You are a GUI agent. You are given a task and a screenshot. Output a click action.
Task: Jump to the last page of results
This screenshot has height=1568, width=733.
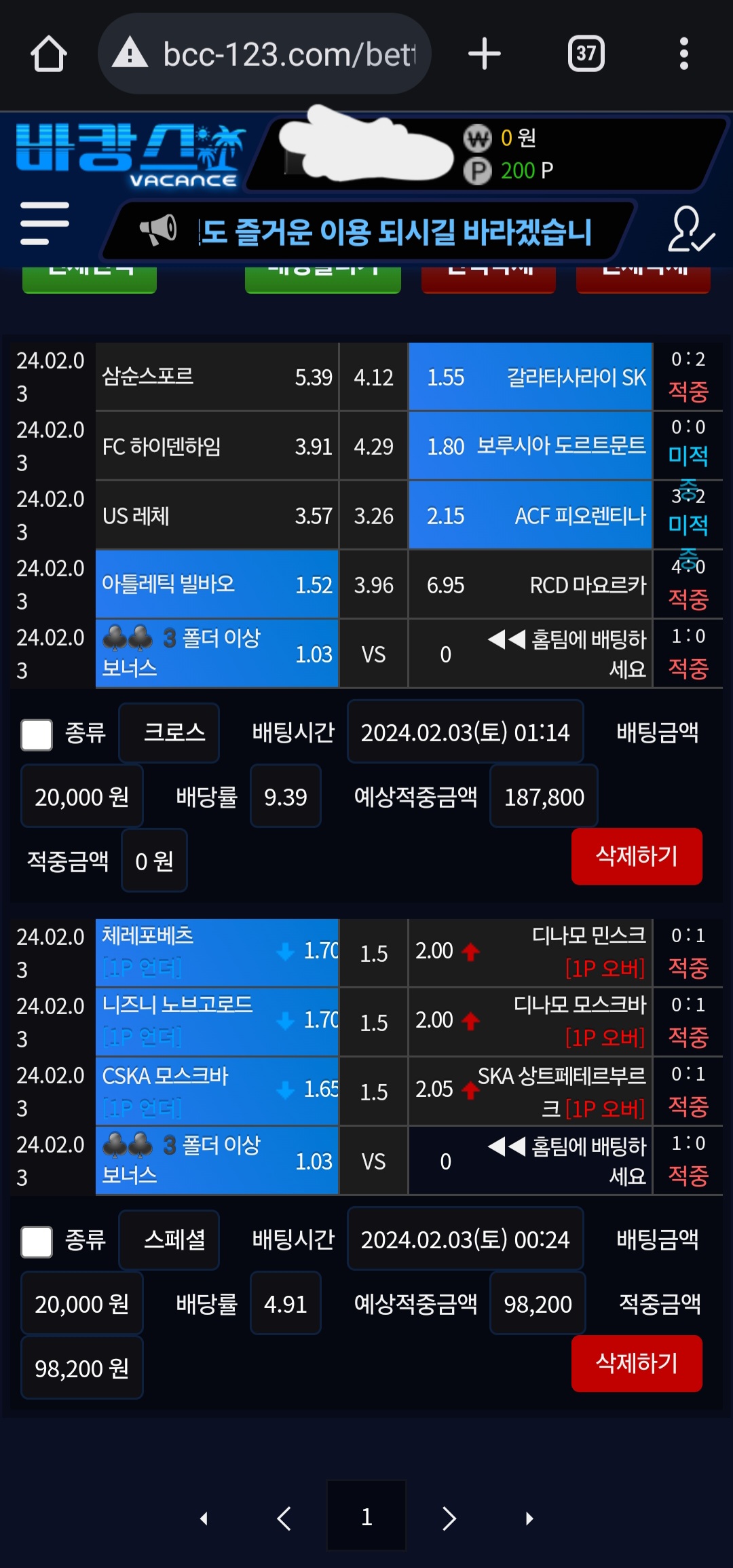[529, 1518]
